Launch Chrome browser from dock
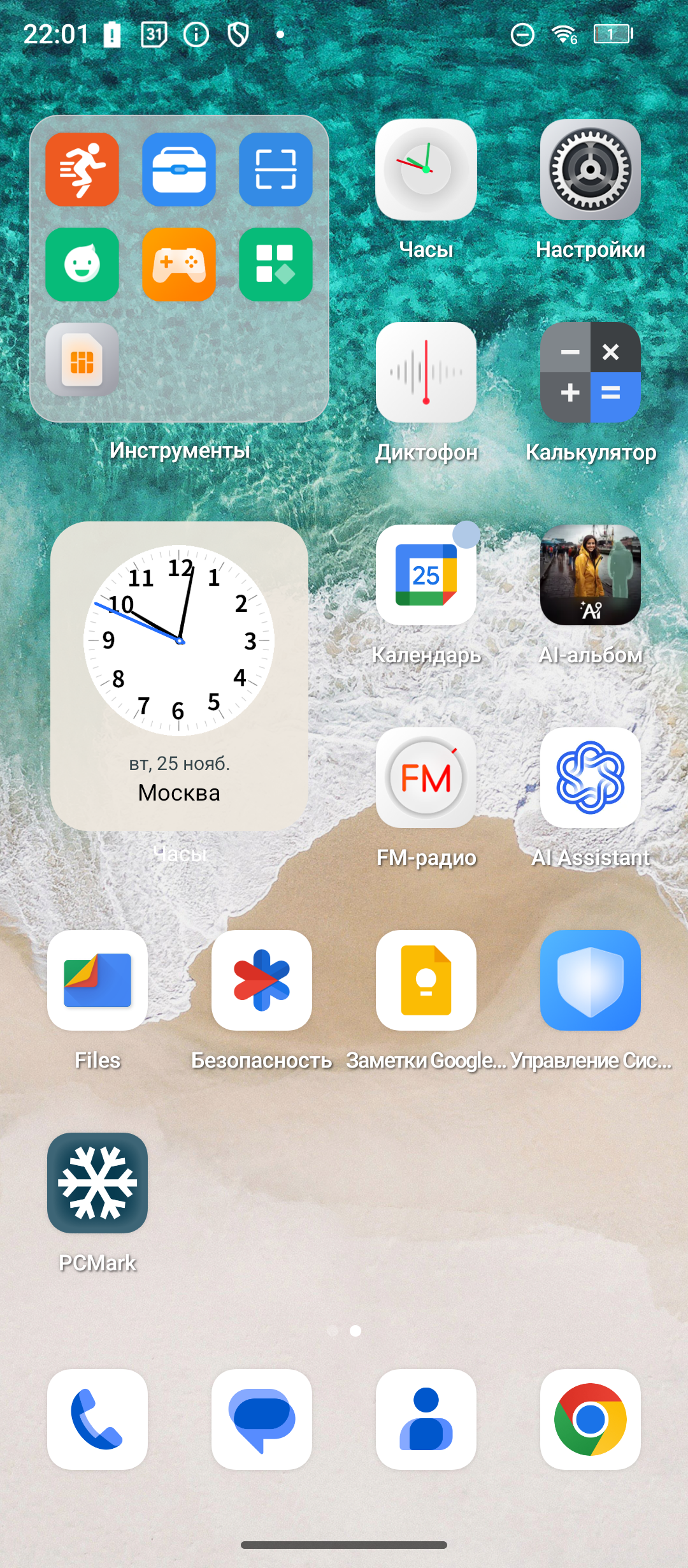 590,1420
